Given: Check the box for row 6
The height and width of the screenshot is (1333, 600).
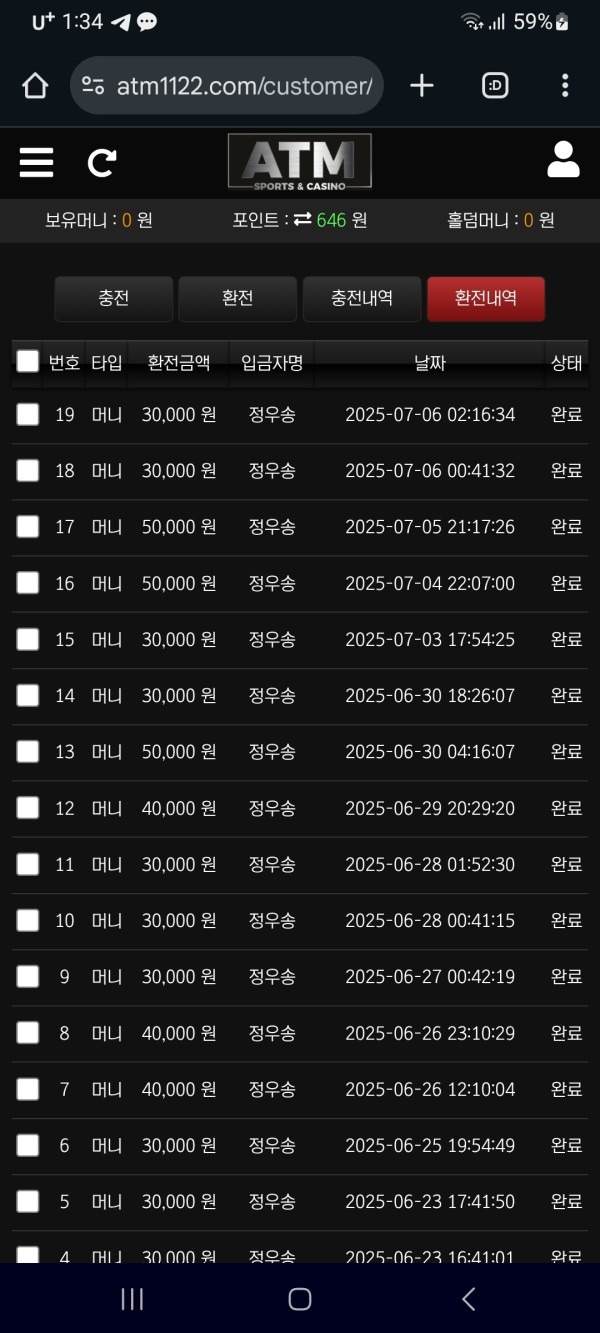Looking at the screenshot, I should (28, 1145).
